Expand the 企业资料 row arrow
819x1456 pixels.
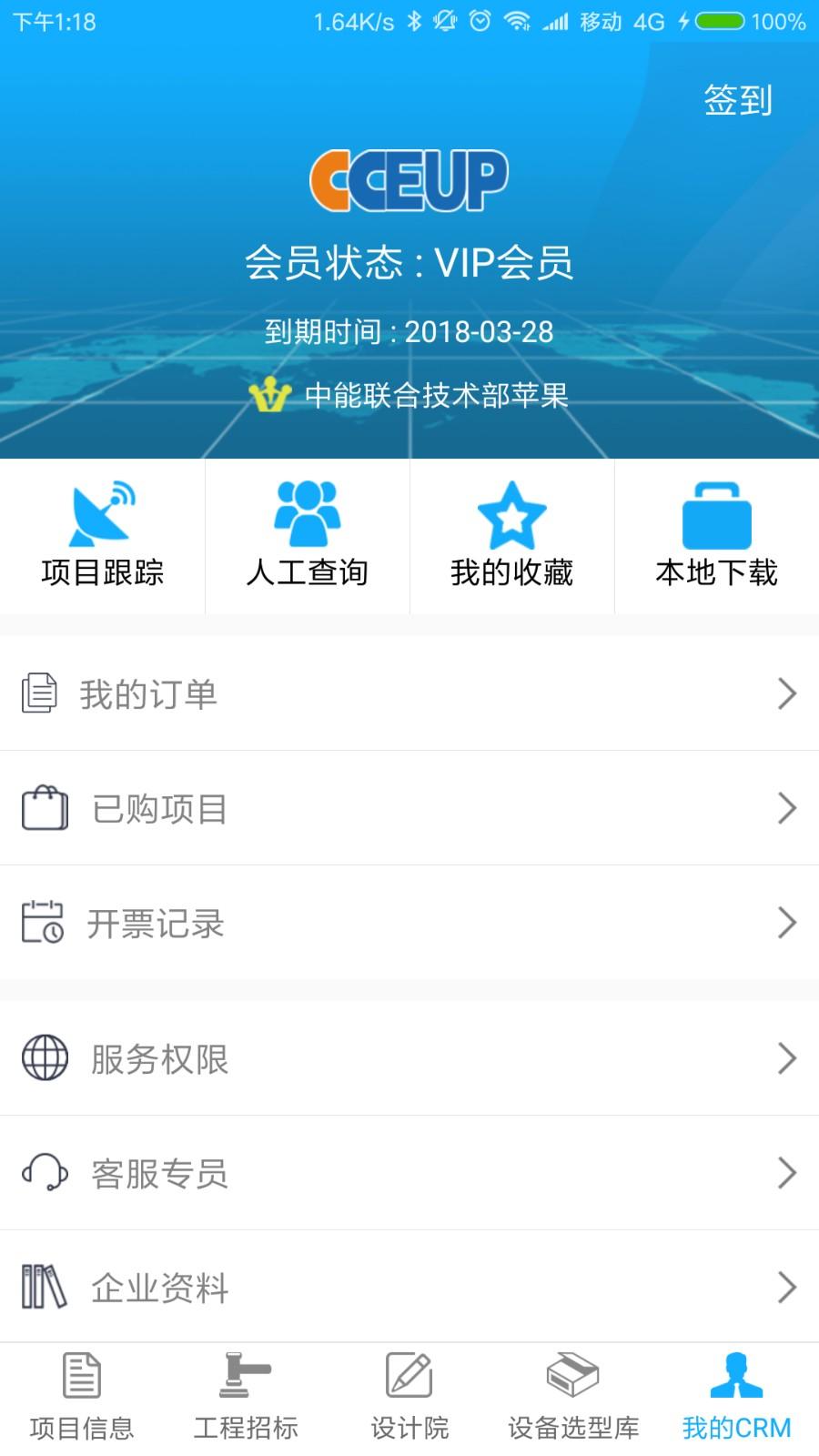tap(787, 1288)
